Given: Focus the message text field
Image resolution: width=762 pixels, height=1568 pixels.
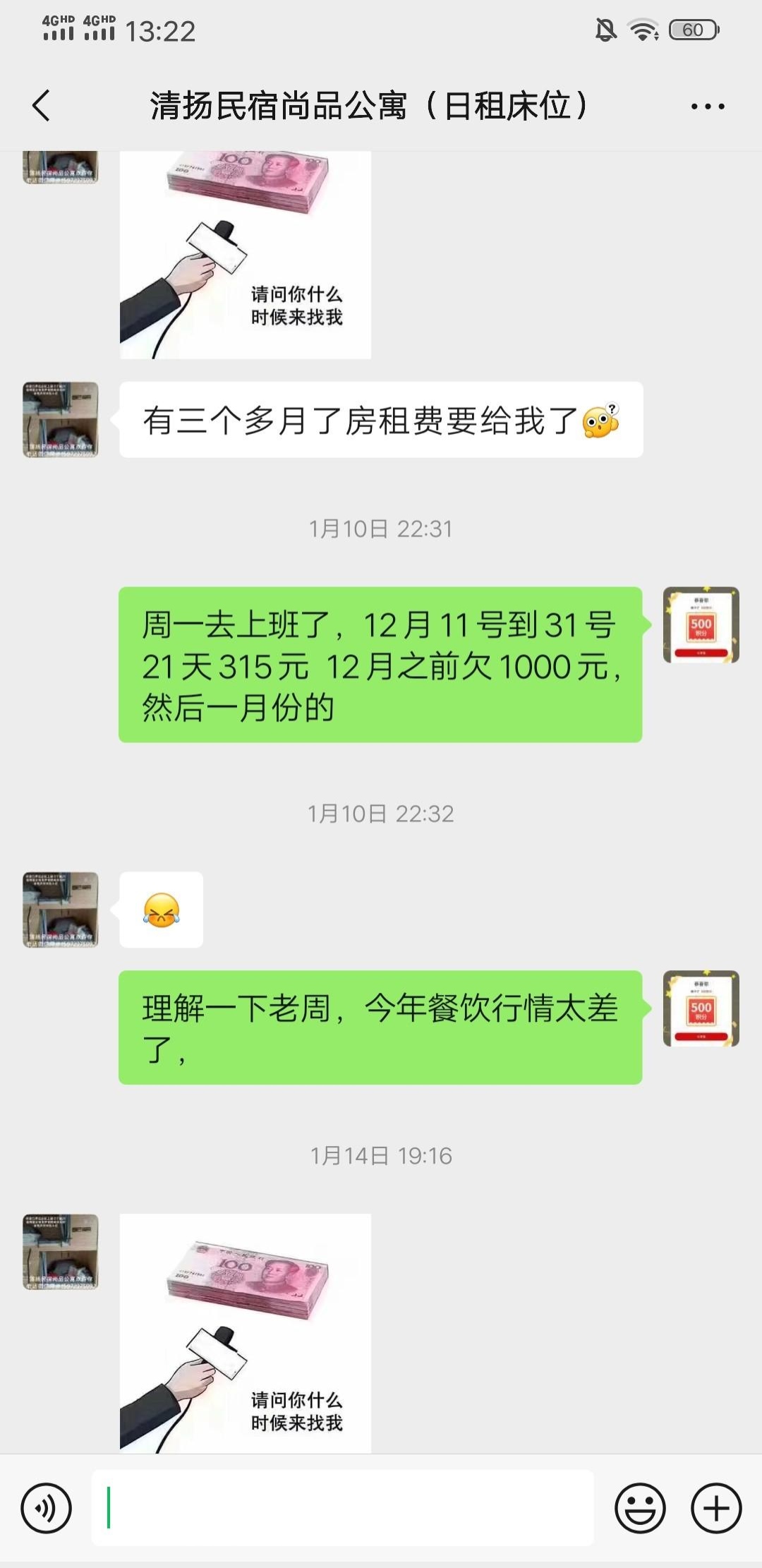Looking at the screenshot, I should 342,1508.
